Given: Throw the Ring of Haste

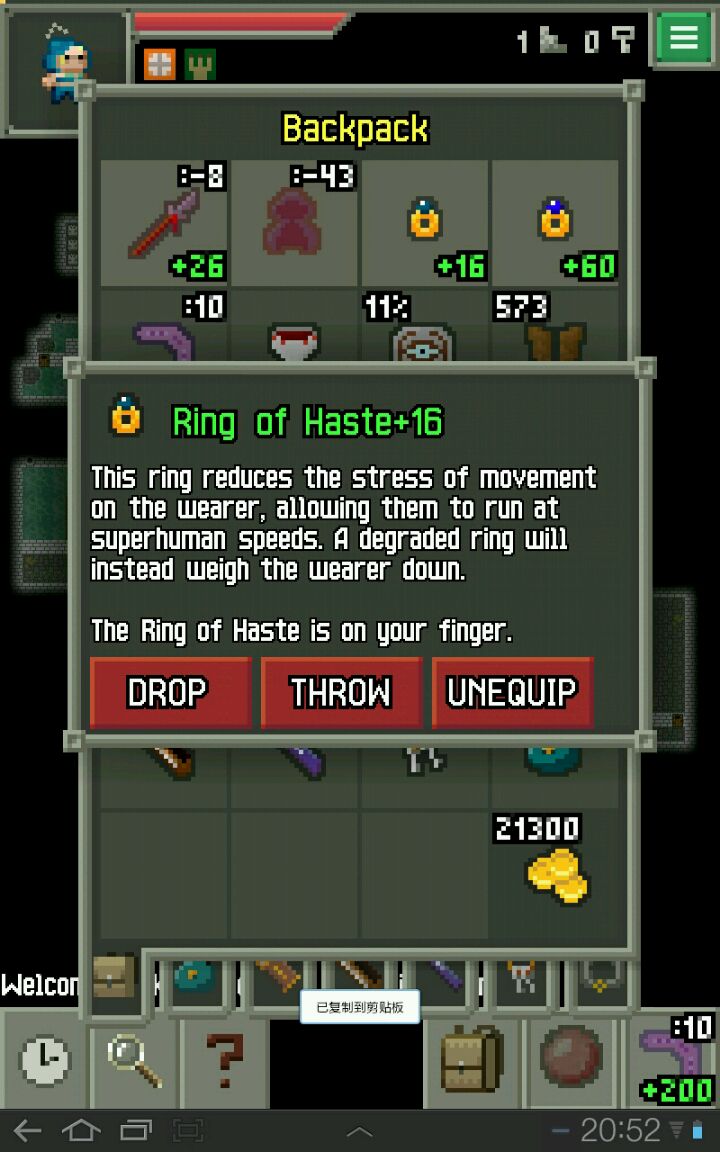Looking at the screenshot, I should tap(340, 692).
